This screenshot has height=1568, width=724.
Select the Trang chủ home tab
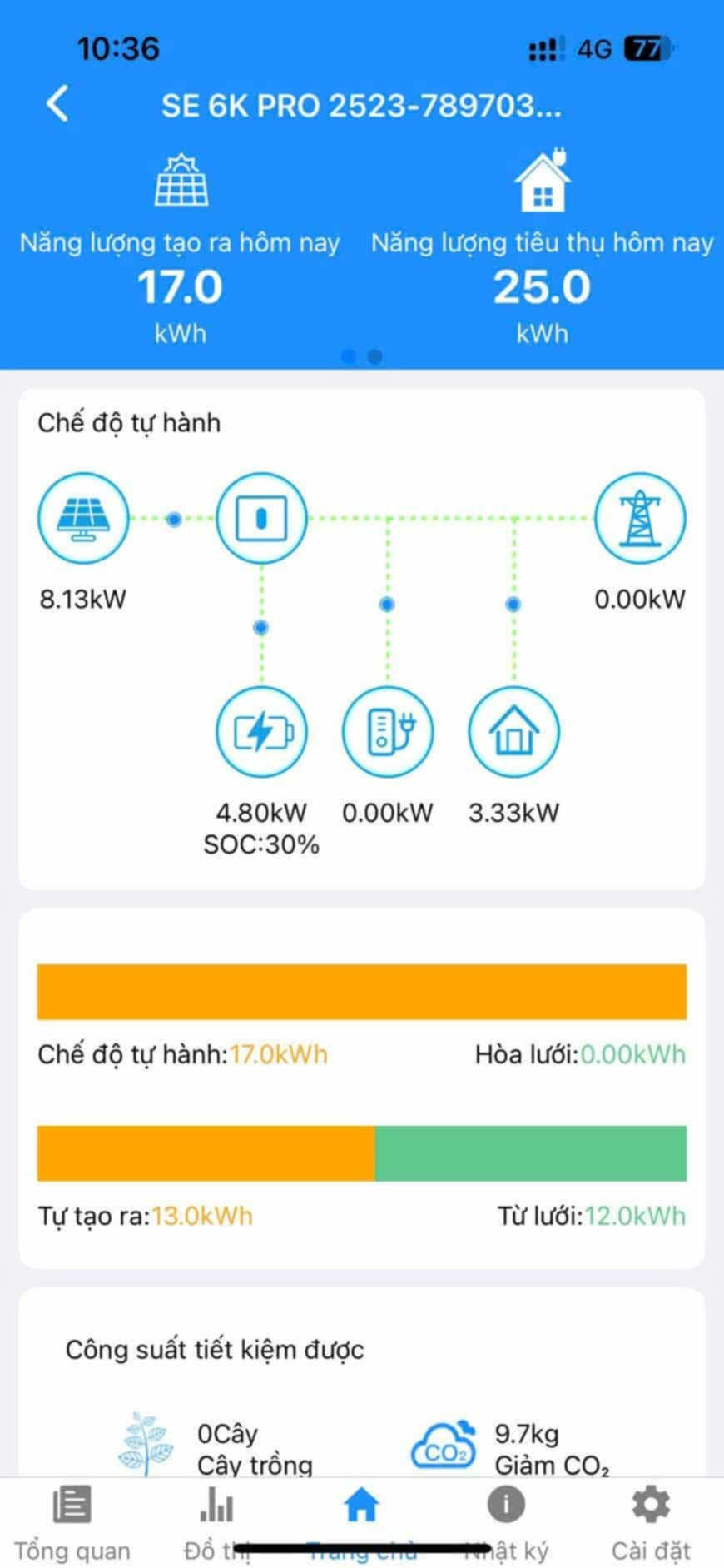tap(361, 1522)
